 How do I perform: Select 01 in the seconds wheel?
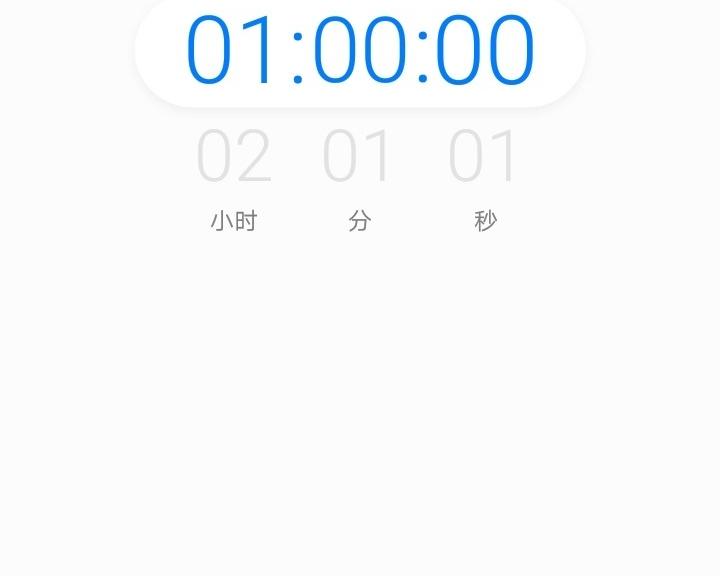[x=484, y=157]
